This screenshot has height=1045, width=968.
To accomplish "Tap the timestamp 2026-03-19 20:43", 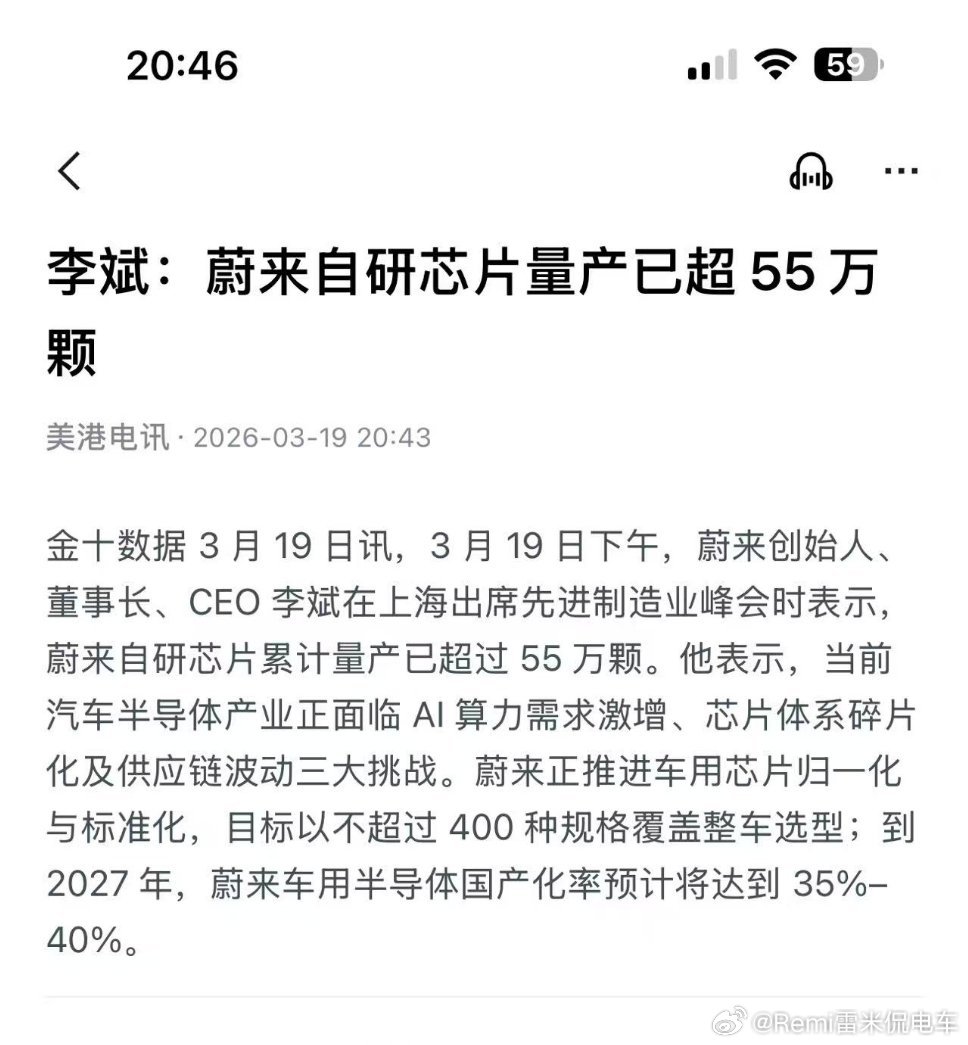I will click(313, 436).
